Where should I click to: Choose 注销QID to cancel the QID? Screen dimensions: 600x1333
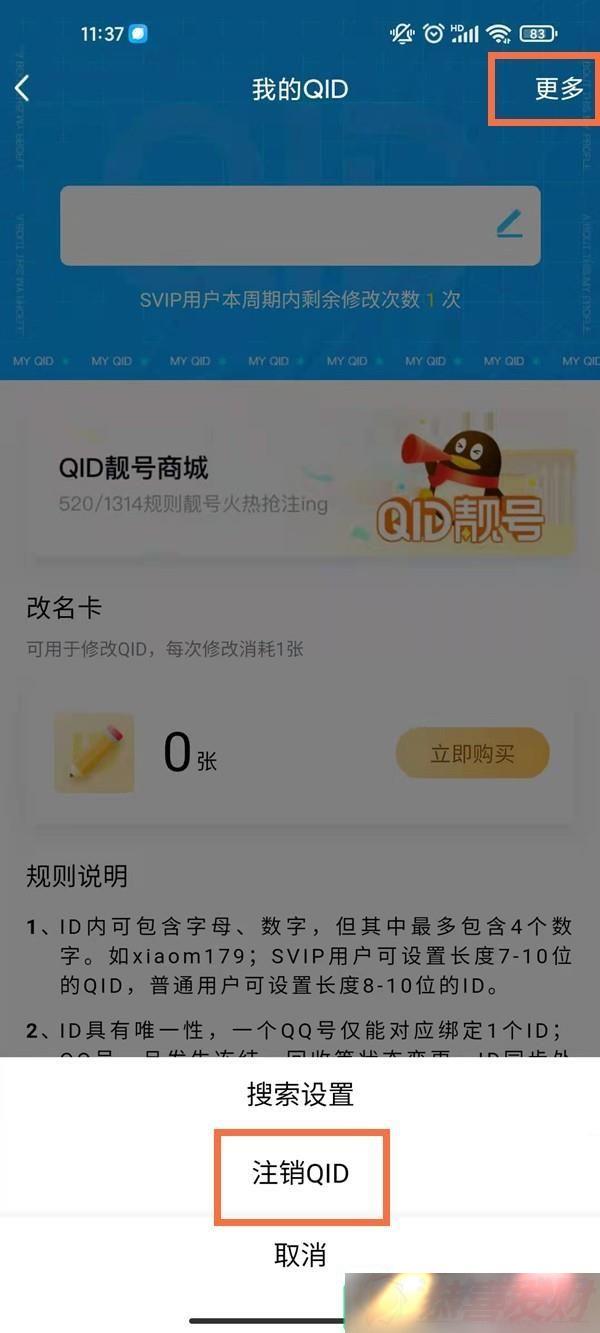click(x=300, y=1174)
